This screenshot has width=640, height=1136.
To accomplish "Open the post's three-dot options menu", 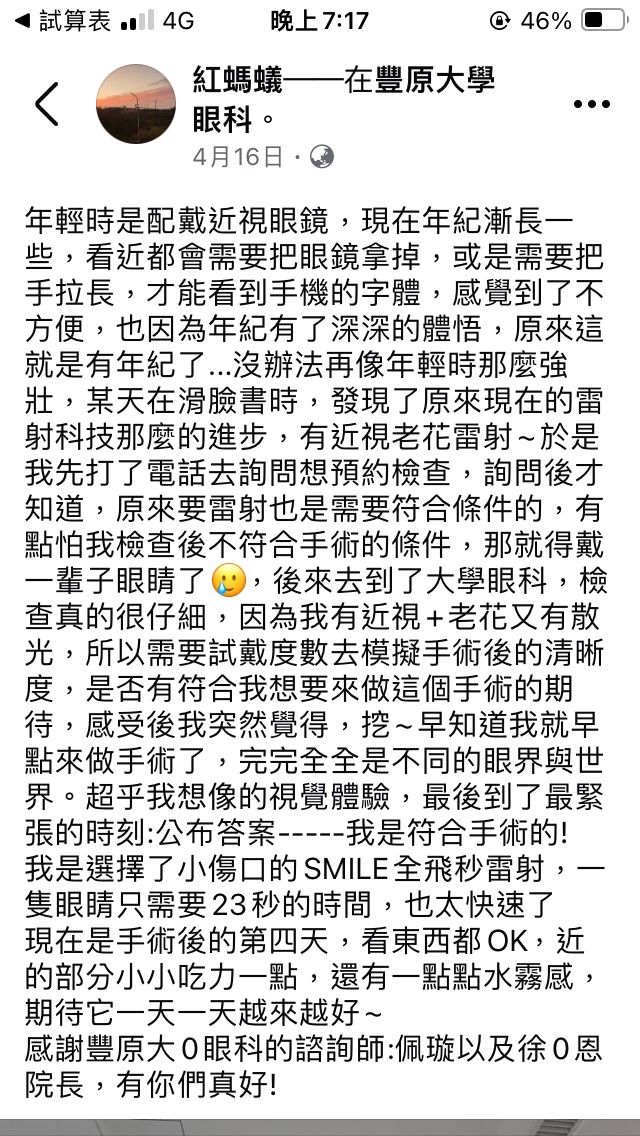I will [x=591, y=104].
